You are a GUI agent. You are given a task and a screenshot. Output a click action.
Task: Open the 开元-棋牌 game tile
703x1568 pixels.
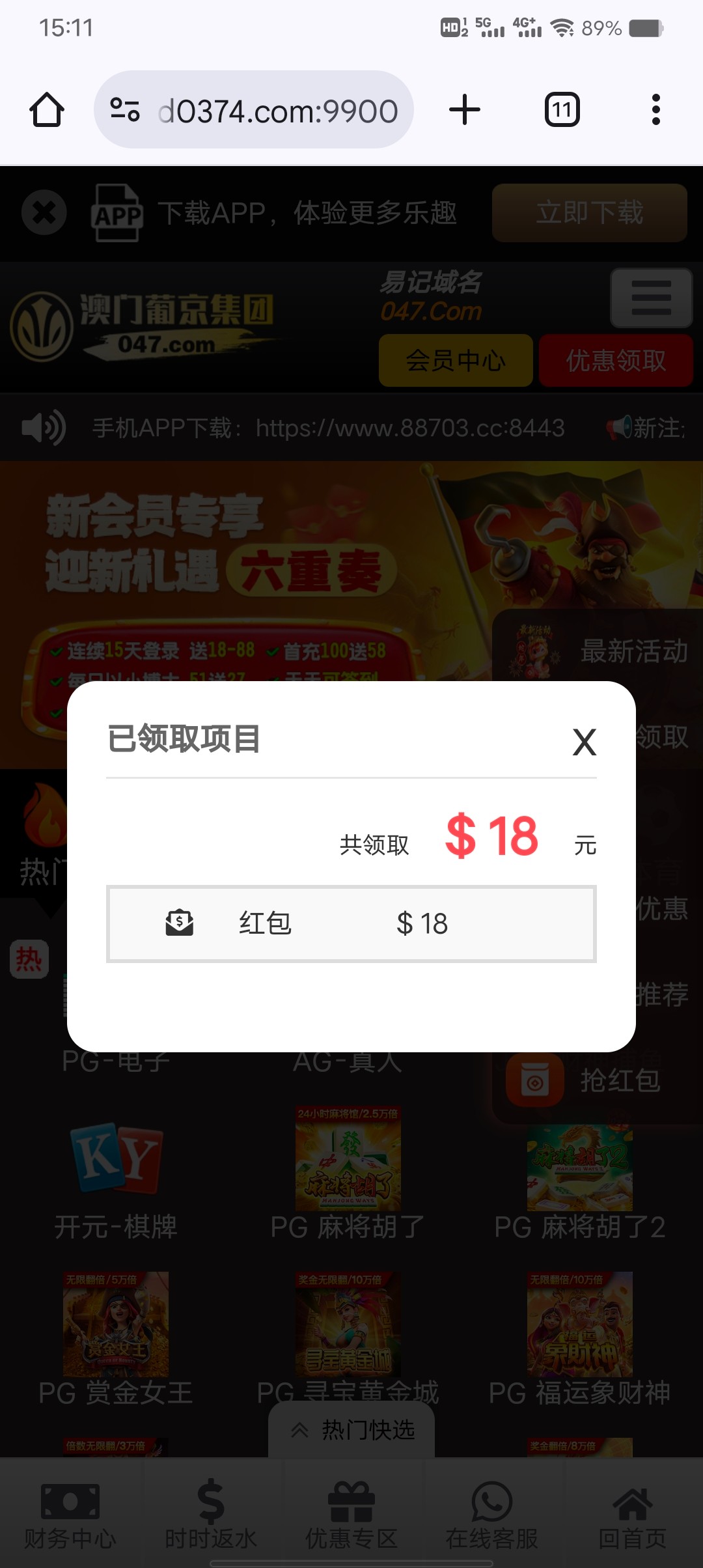tap(116, 1179)
